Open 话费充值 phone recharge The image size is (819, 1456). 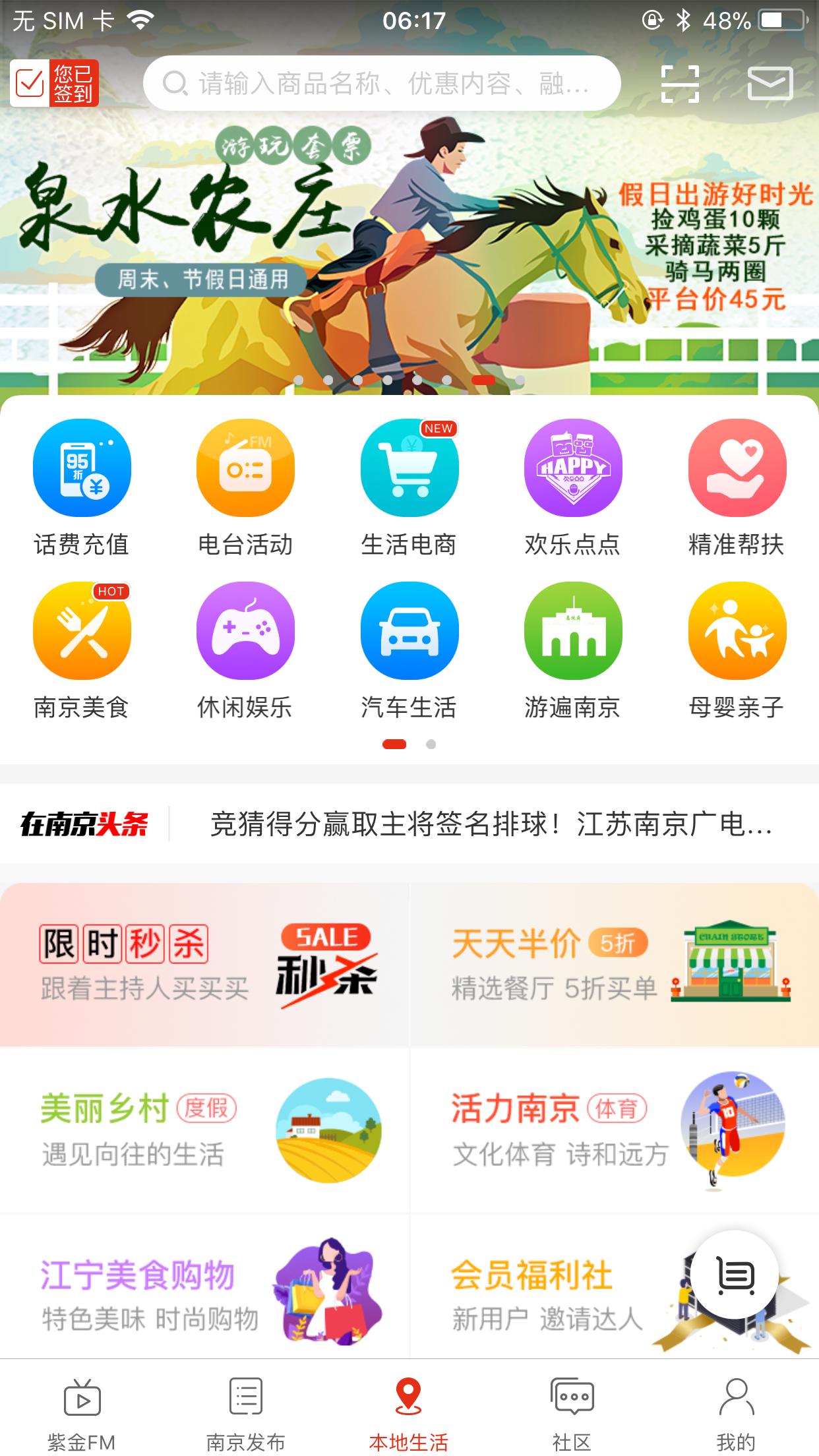point(82,488)
